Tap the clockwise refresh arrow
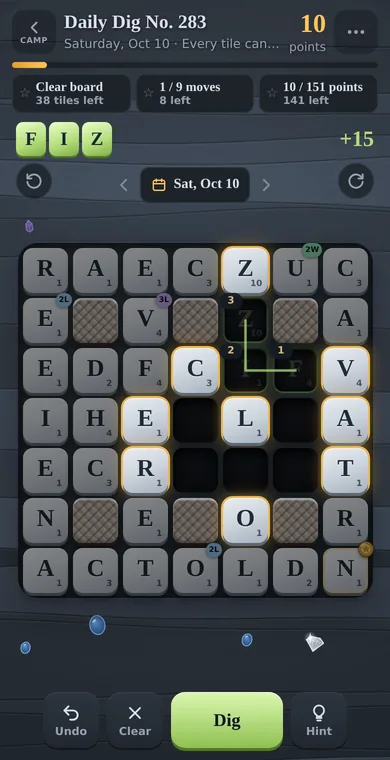The width and height of the screenshot is (390, 760). pyautogui.click(x=356, y=181)
